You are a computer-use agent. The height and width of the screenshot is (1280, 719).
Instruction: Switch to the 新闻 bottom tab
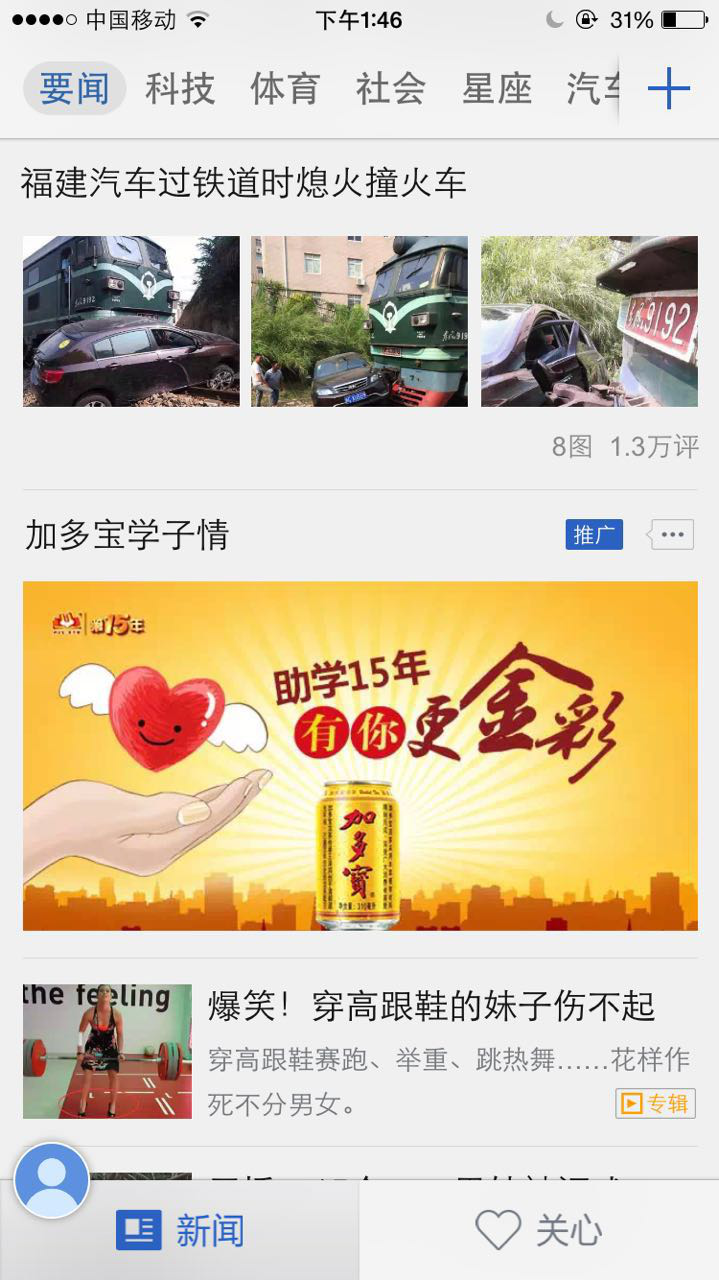181,1230
